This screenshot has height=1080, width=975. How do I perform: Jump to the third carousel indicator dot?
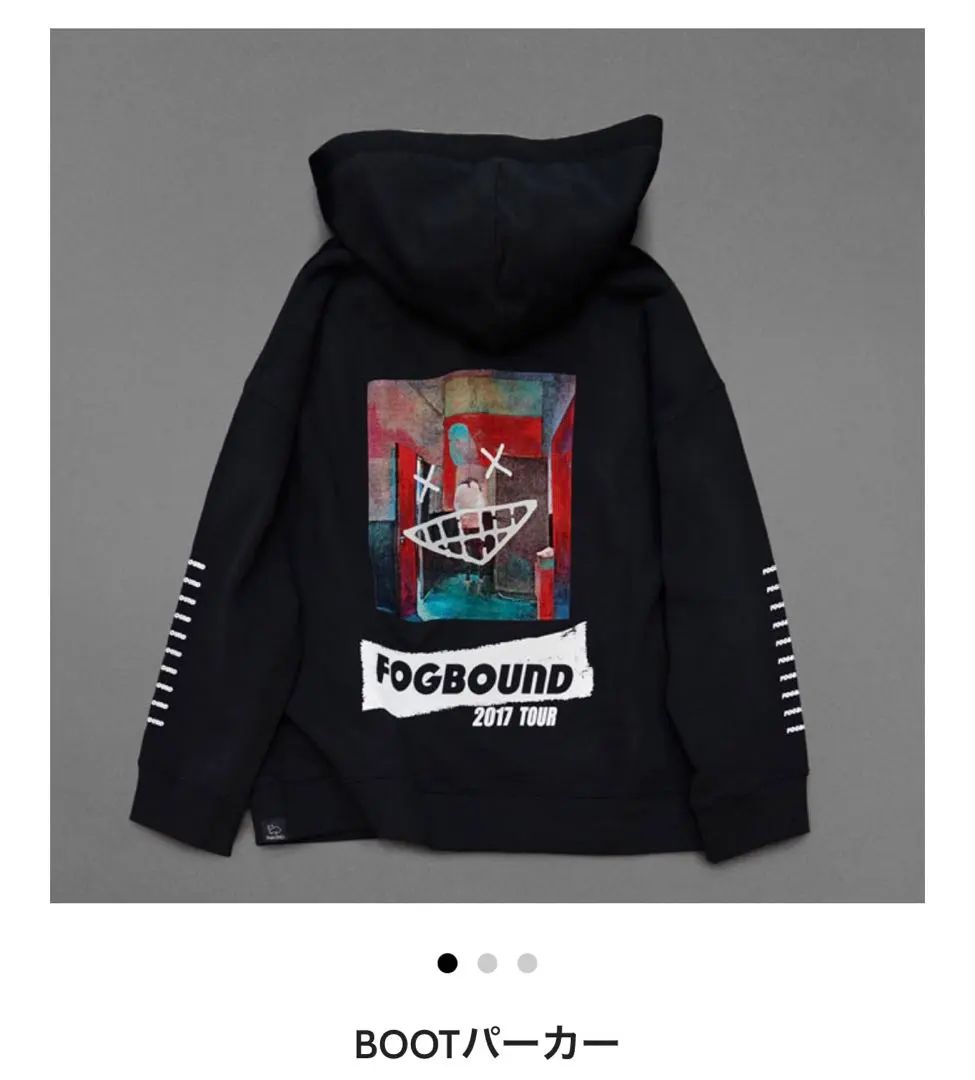[x=527, y=963]
